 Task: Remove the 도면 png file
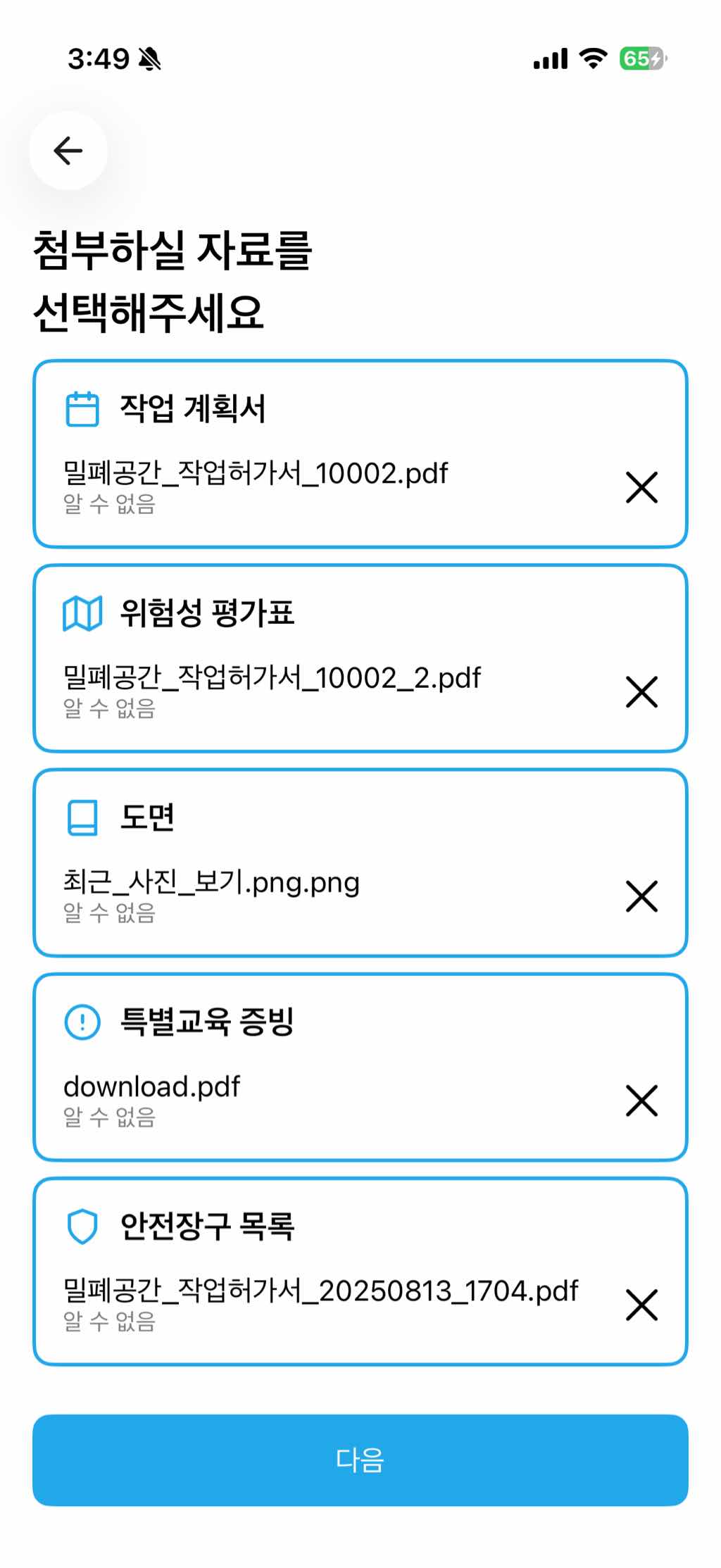(x=641, y=896)
